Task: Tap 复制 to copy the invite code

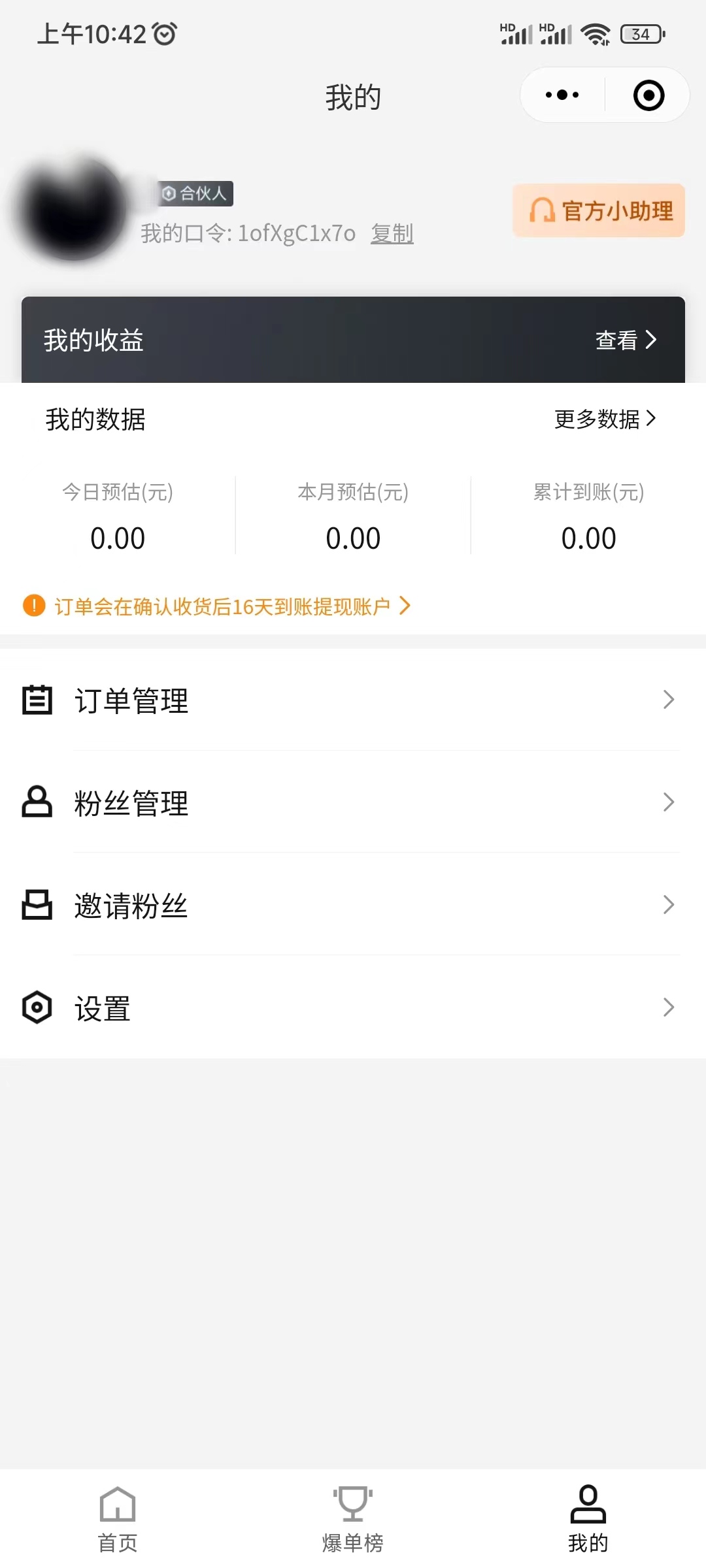Action: 392,233
